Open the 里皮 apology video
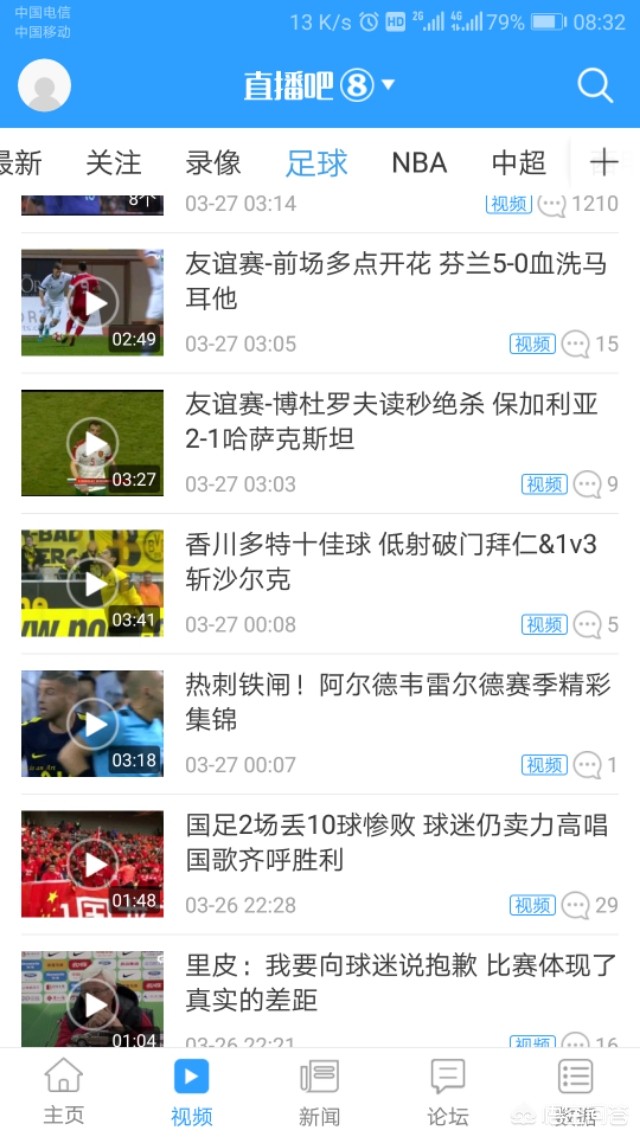Image resolution: width=640 pixels, height=1137 pixels. [x=92, y=1000]
